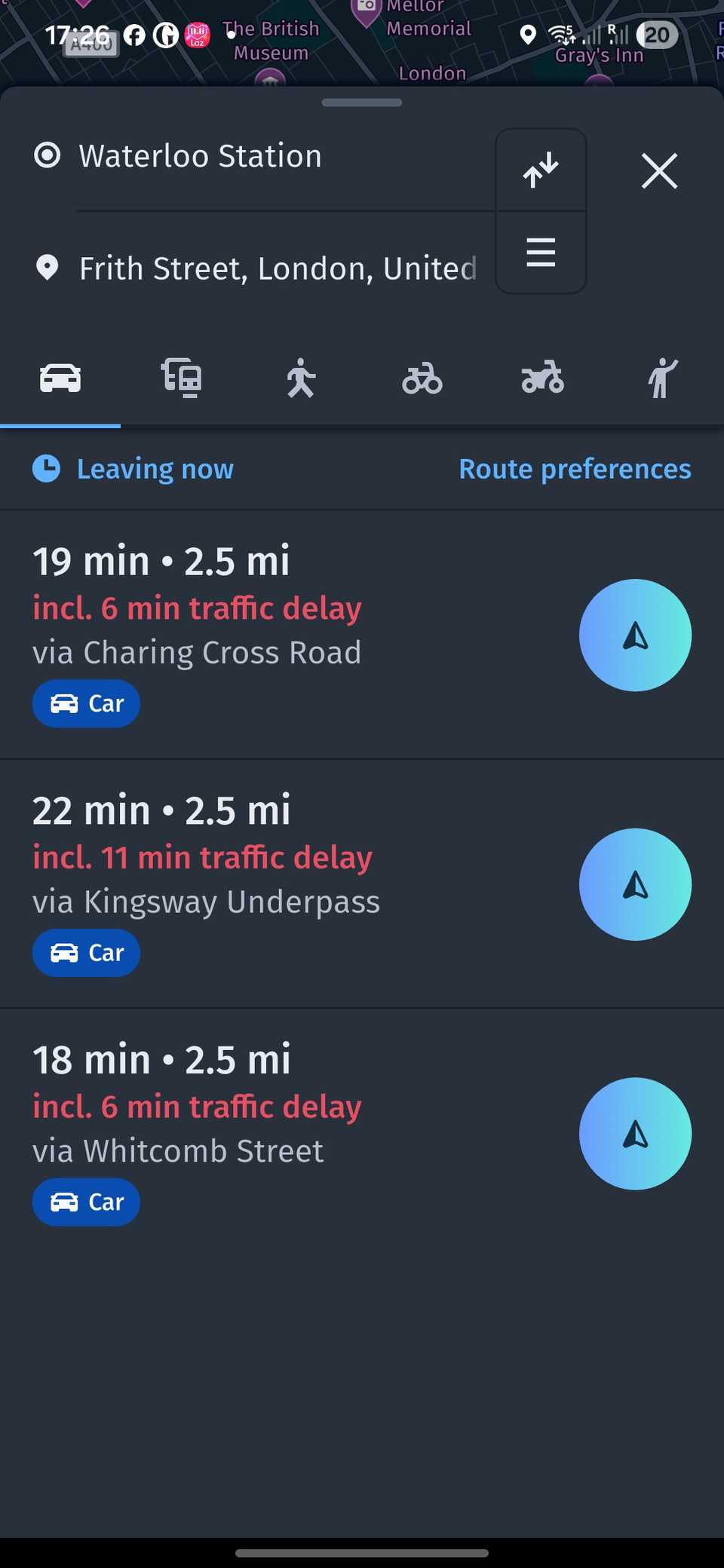Start navigation for the 18 min Whitcomb route
724x1568 pixels.
[x=635, y=1135]
